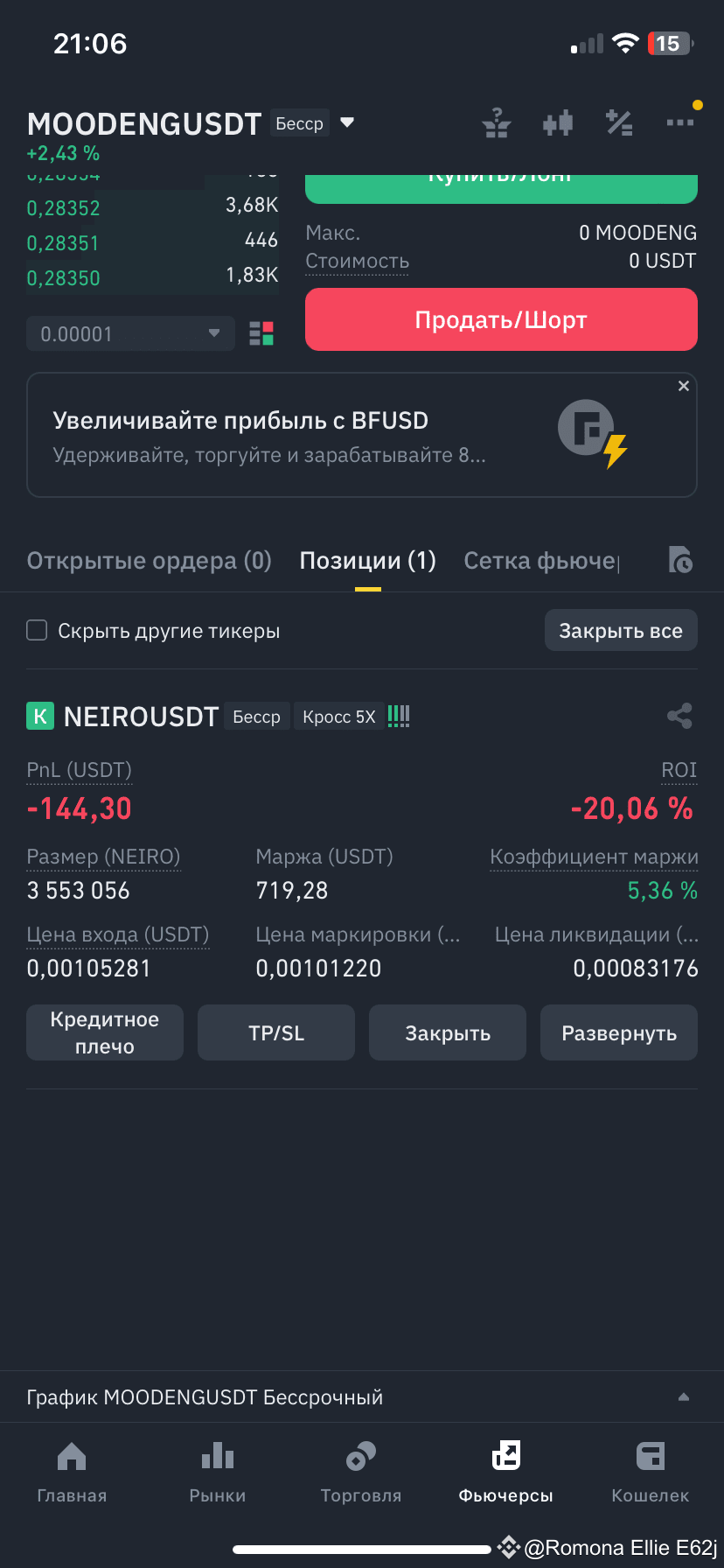Image resolution: width=724 pixels, height=1568 pixels.
Task: Open the futures calculator icon
Action: click(619, 122)
